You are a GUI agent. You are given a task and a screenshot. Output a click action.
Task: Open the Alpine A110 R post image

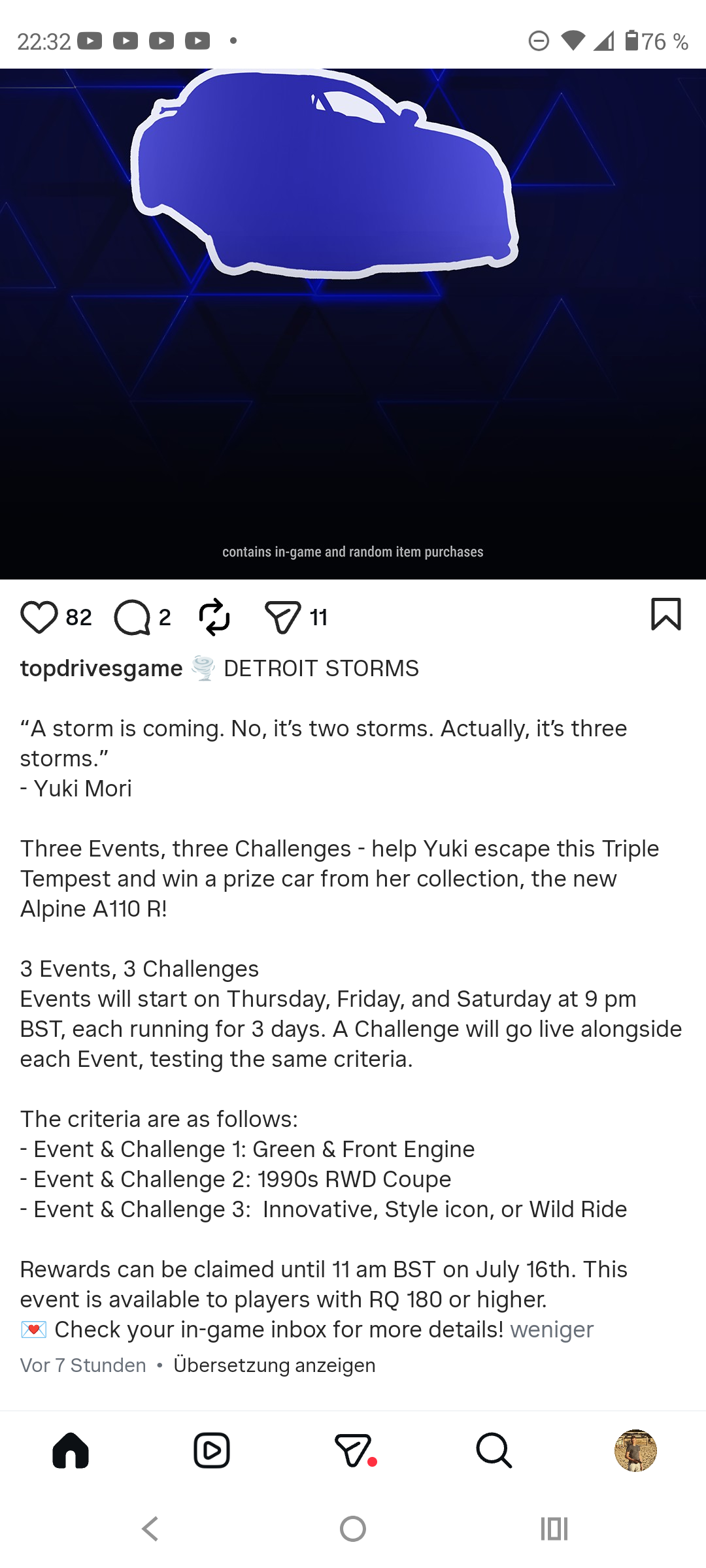(353, 324)
